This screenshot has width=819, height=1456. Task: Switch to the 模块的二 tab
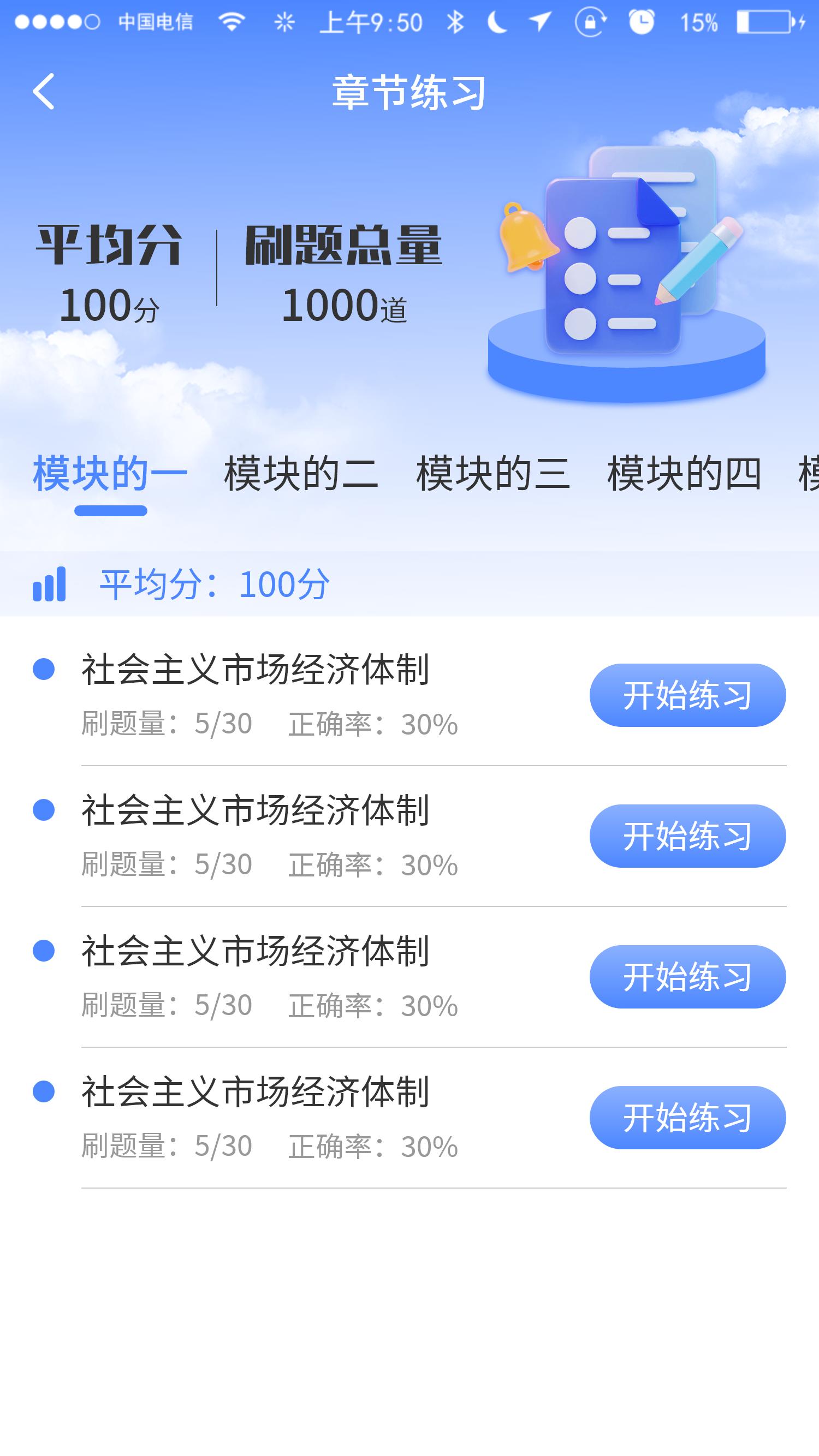(301, 474)
